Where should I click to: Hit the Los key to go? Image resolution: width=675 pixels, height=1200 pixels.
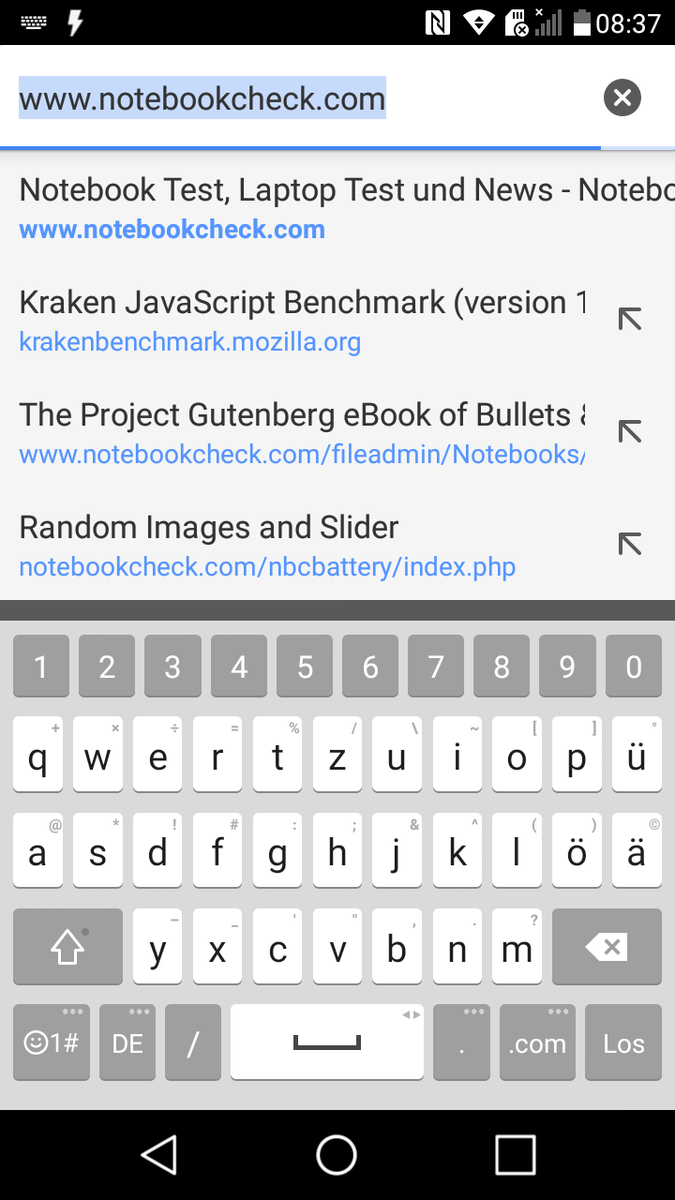(623, 1043)
